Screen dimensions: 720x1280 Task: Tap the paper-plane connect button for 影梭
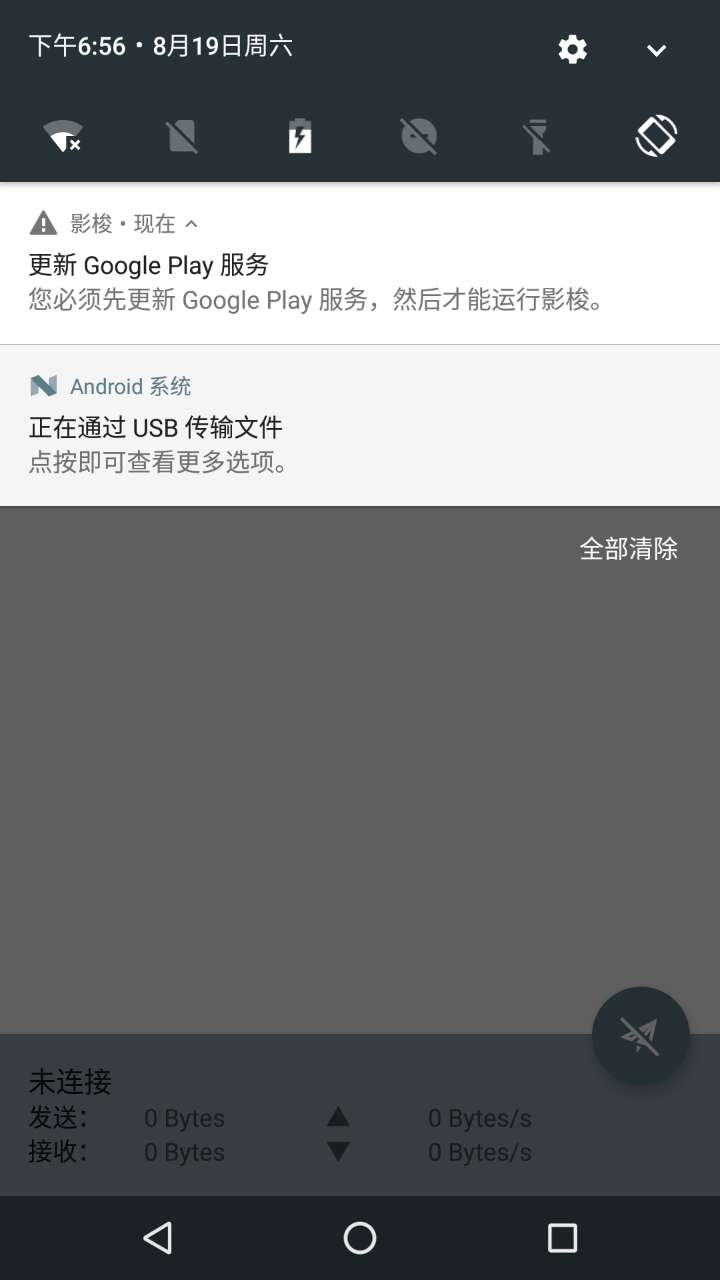pyautogui.click(x=640, y=1035)
